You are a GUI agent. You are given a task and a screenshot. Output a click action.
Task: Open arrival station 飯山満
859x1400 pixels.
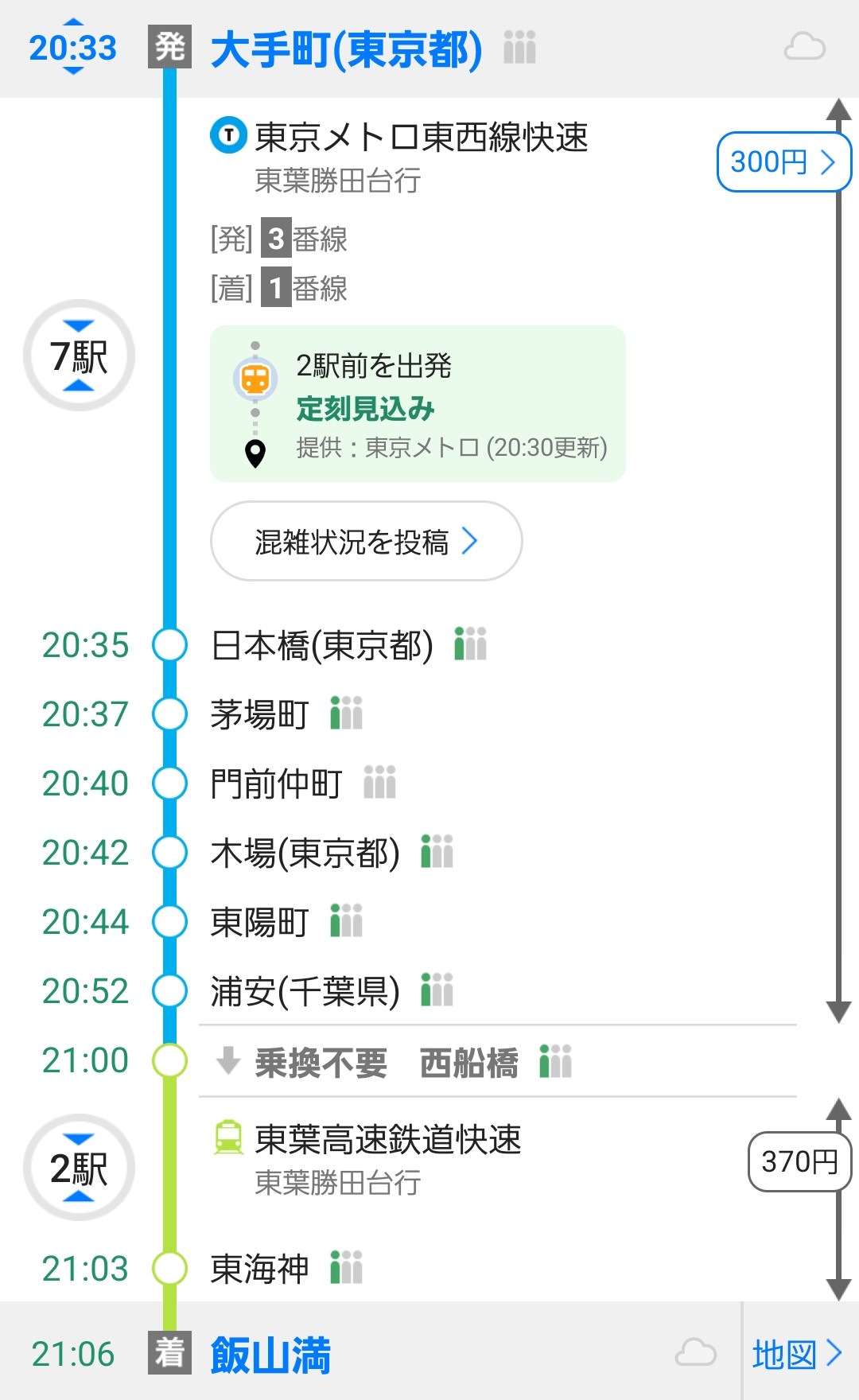pos(270,1355)
